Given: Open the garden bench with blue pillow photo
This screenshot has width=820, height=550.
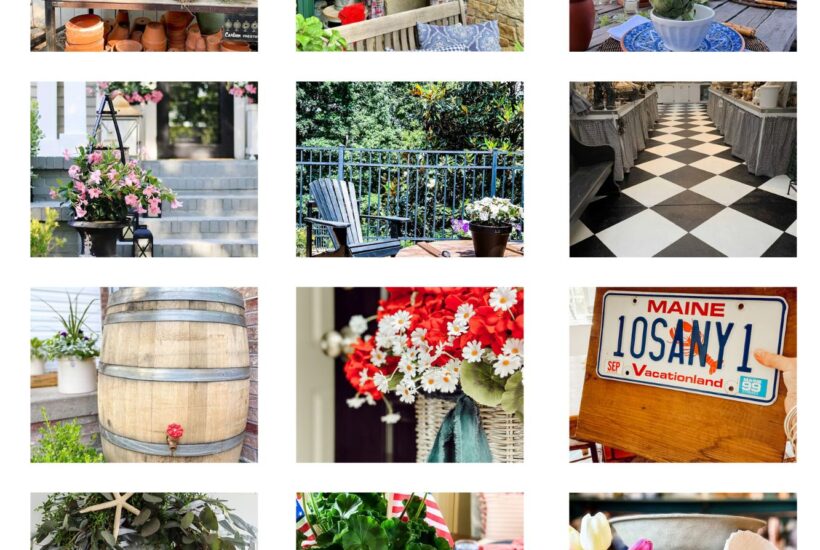Looking at the screenshot, I should coord(409,25).
